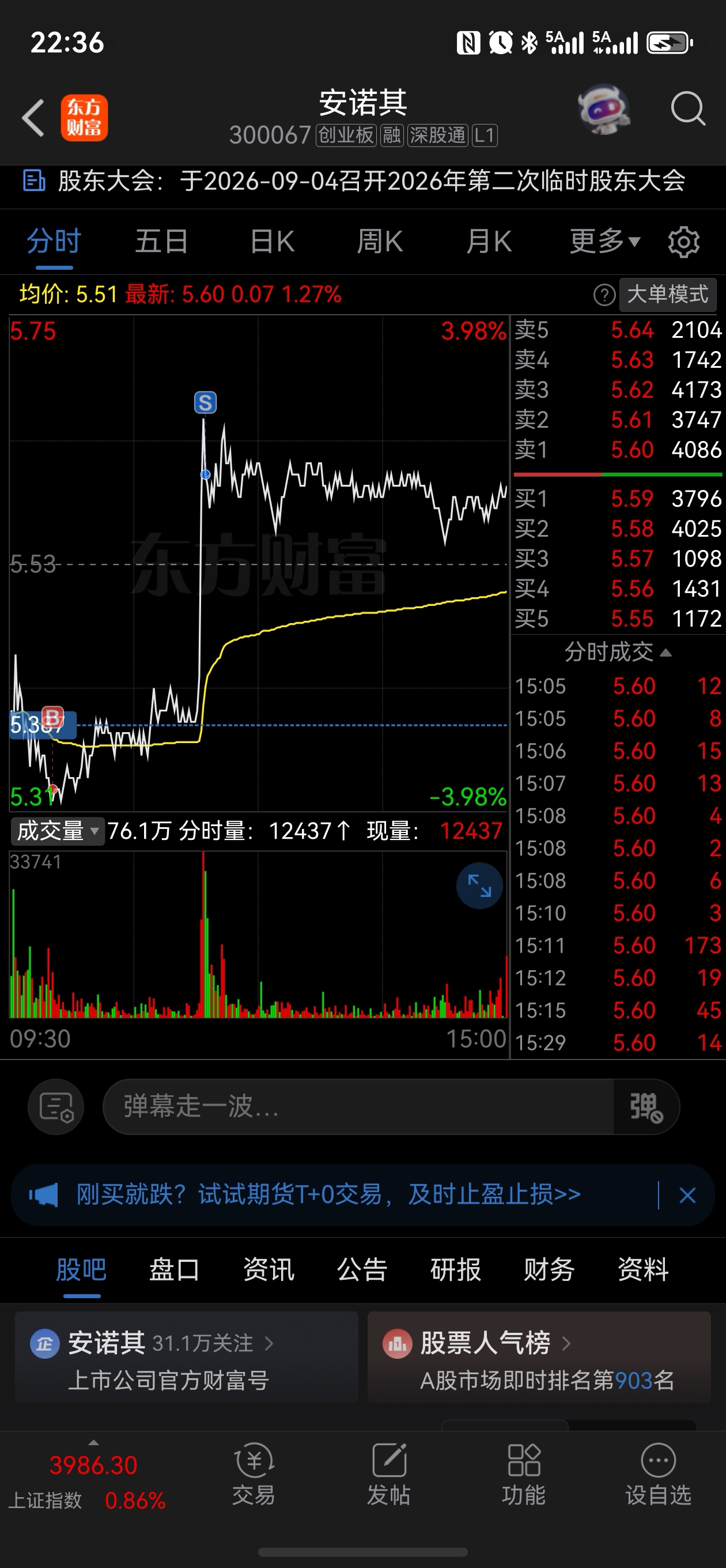Expand the chart to fullscreen
The height and width of the screenshot is (1568, 726).
[x=479, y=885]
